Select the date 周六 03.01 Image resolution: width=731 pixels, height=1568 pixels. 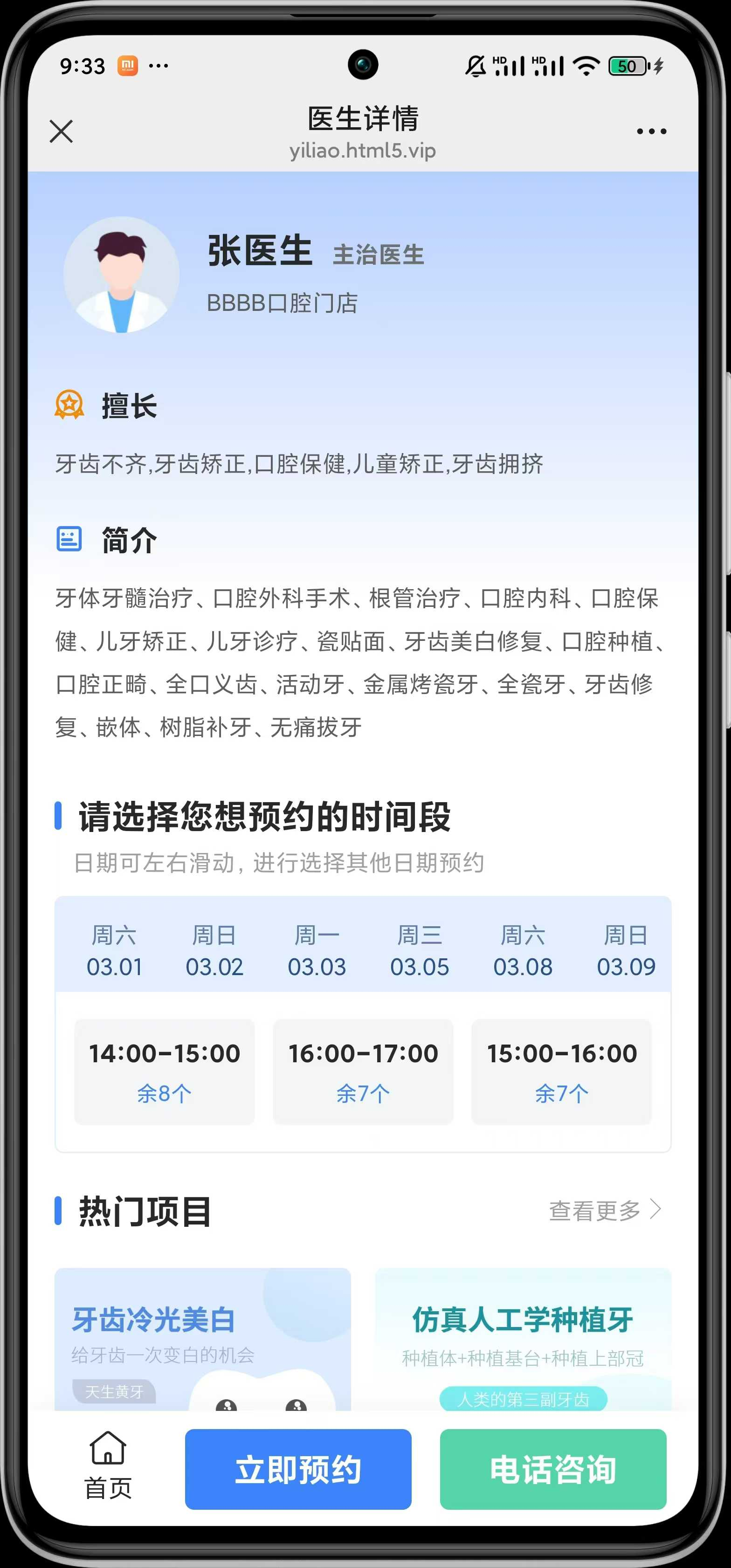114,951
